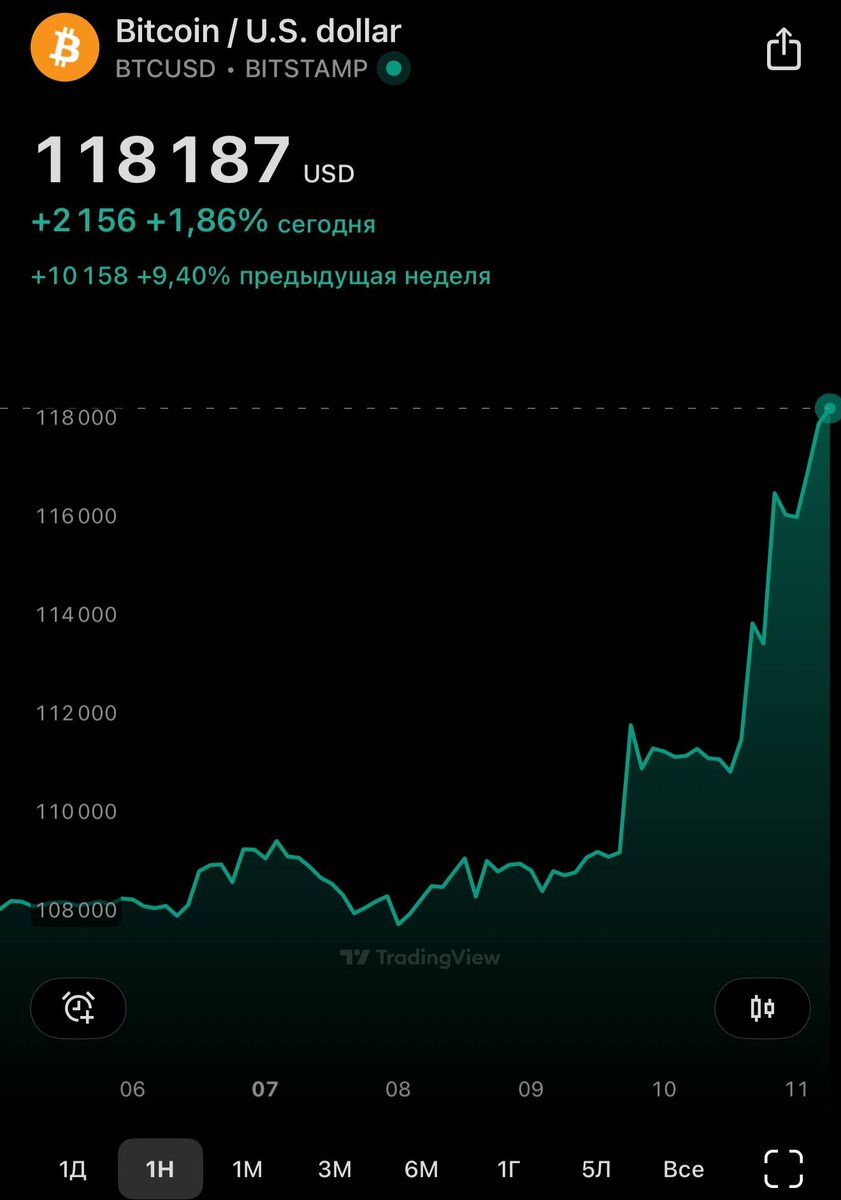Show the 3М chart range
The width and height of the screenshot is (841, 1200).
(334, 1169)
